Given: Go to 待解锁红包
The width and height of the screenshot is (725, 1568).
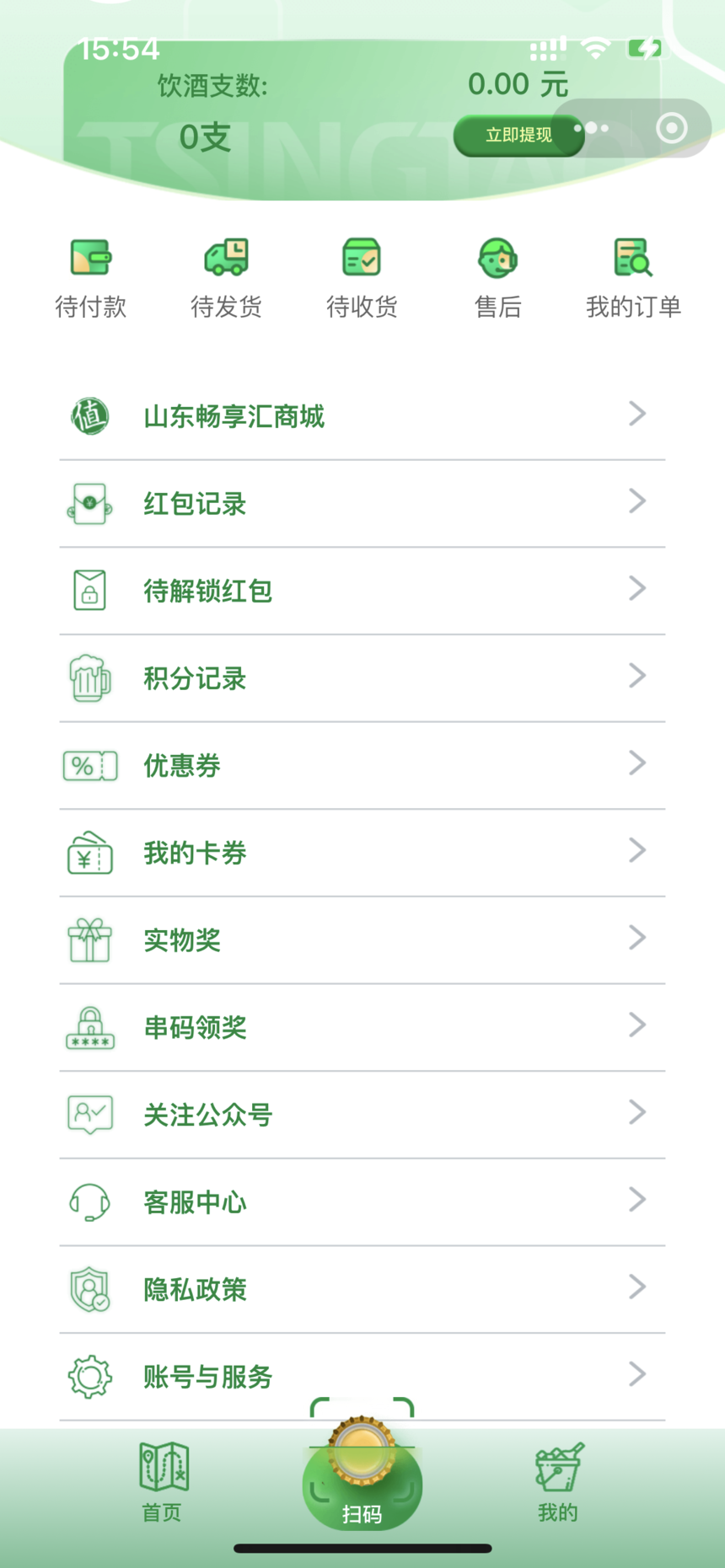Looking at the screenshot, I should click(362, 591).
